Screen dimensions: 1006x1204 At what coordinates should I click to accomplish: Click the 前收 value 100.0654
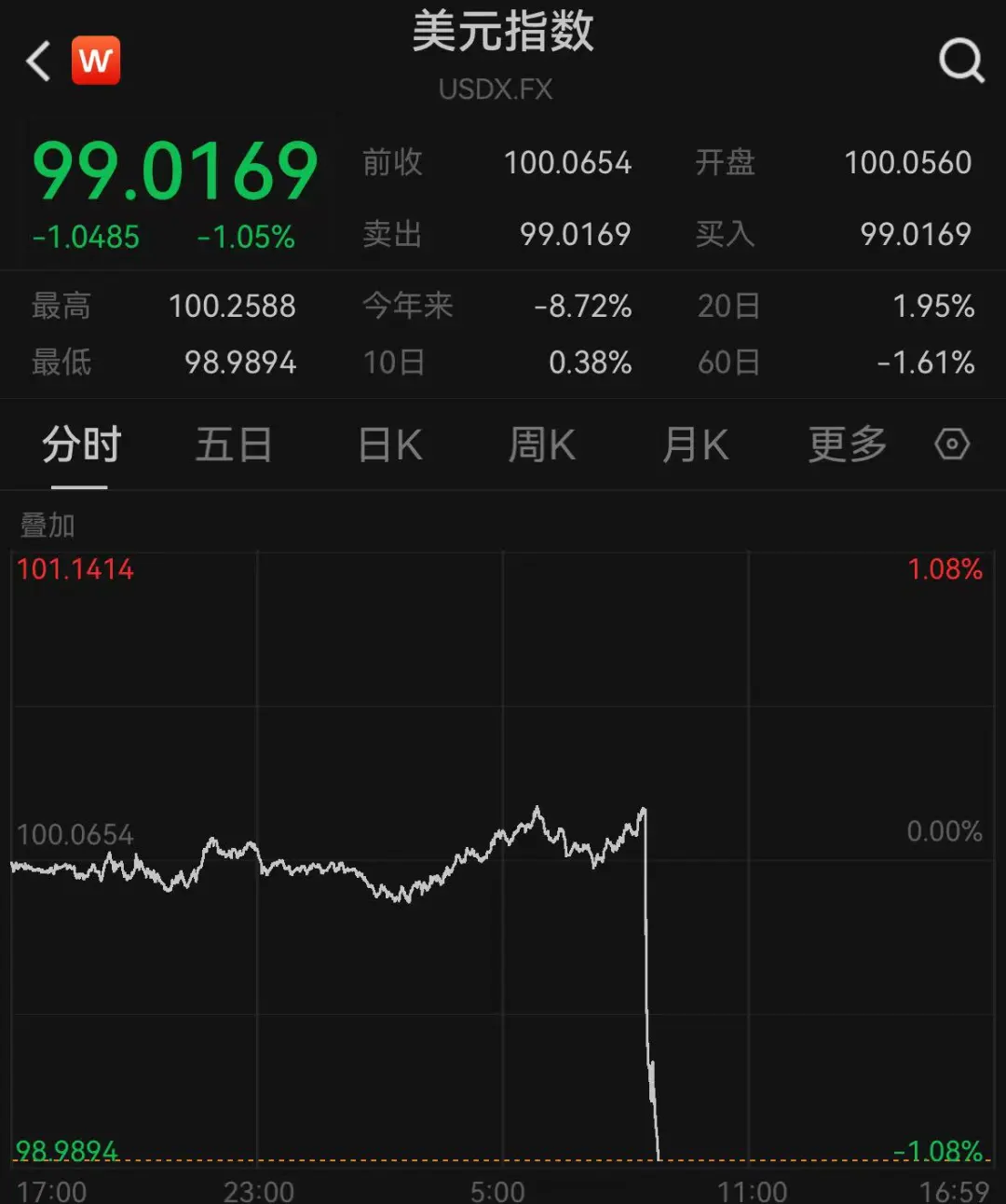click(x=567, y=163)
